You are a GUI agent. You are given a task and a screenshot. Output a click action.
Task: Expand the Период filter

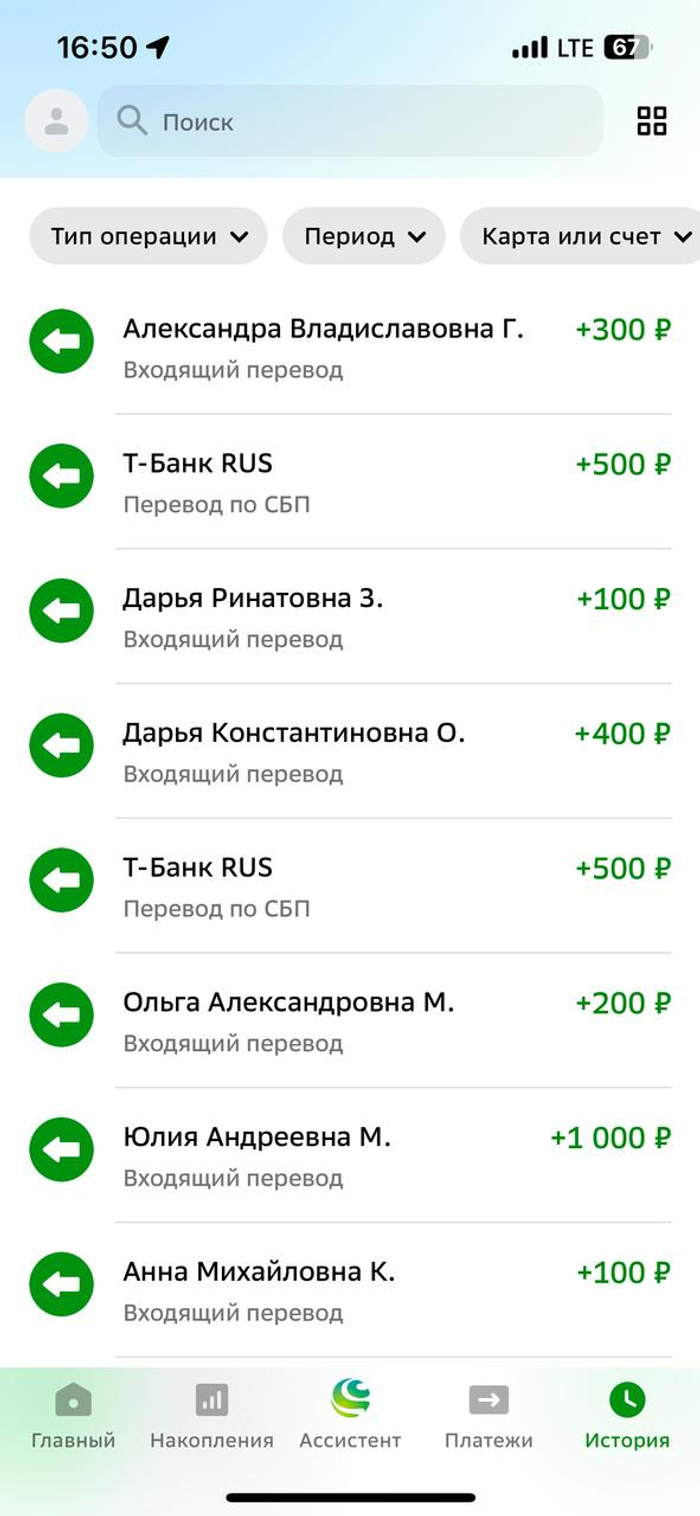364,237
